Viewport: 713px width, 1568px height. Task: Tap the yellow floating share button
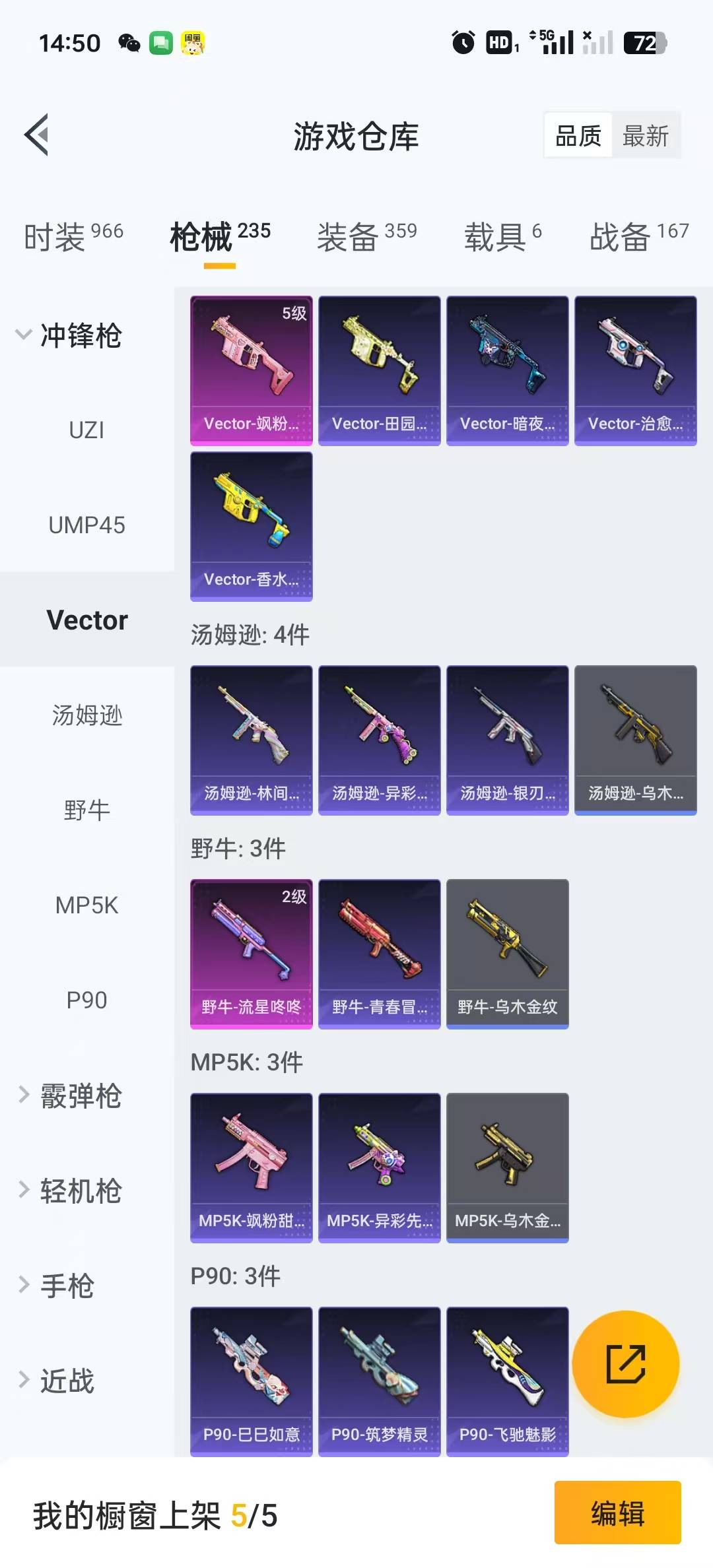pos(625,1363)
